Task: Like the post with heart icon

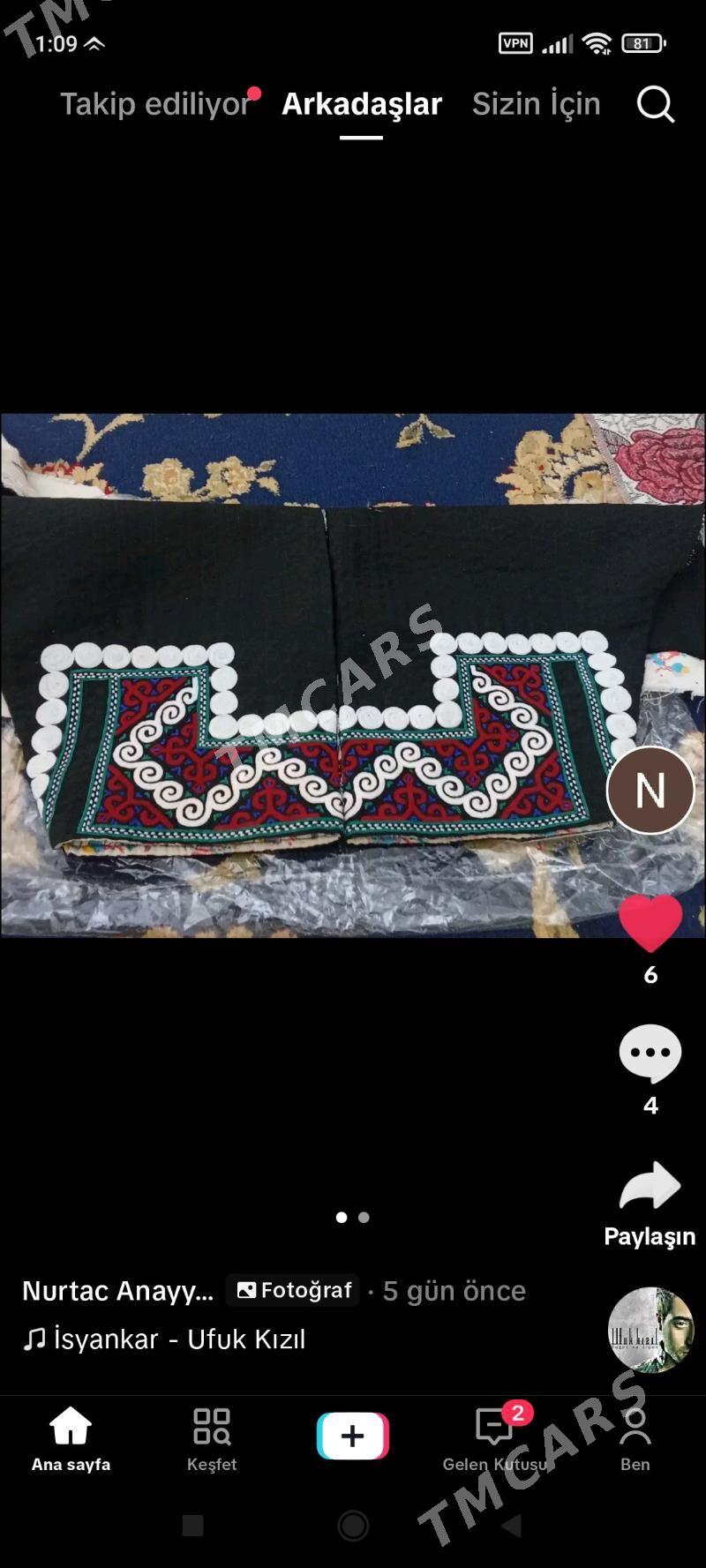Action: [650, 923]
